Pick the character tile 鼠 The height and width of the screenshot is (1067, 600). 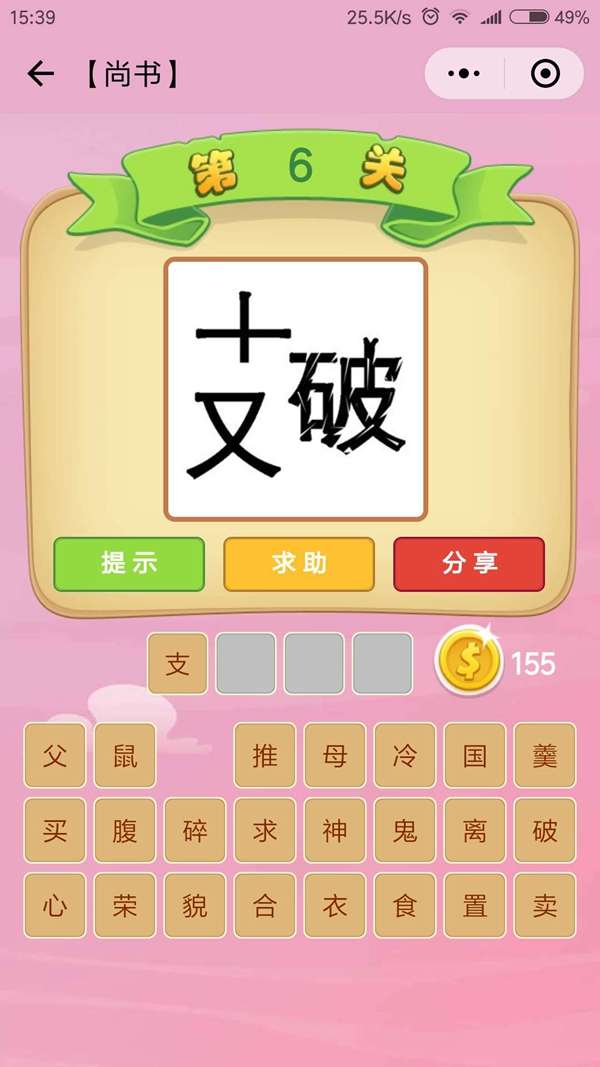pyautogui.click(x=125, y=755)
